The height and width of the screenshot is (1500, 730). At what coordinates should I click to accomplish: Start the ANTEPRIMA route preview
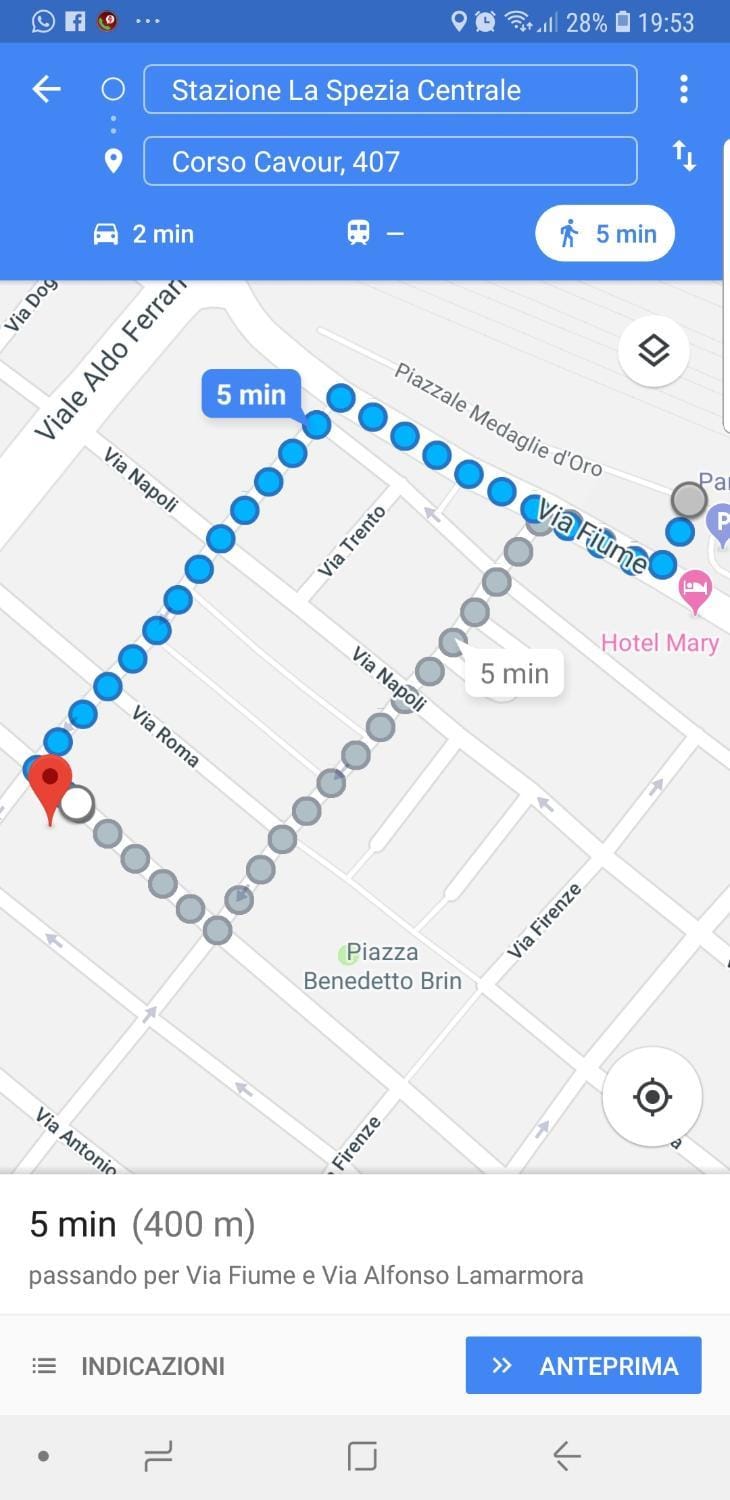(x=583, y=1366)
